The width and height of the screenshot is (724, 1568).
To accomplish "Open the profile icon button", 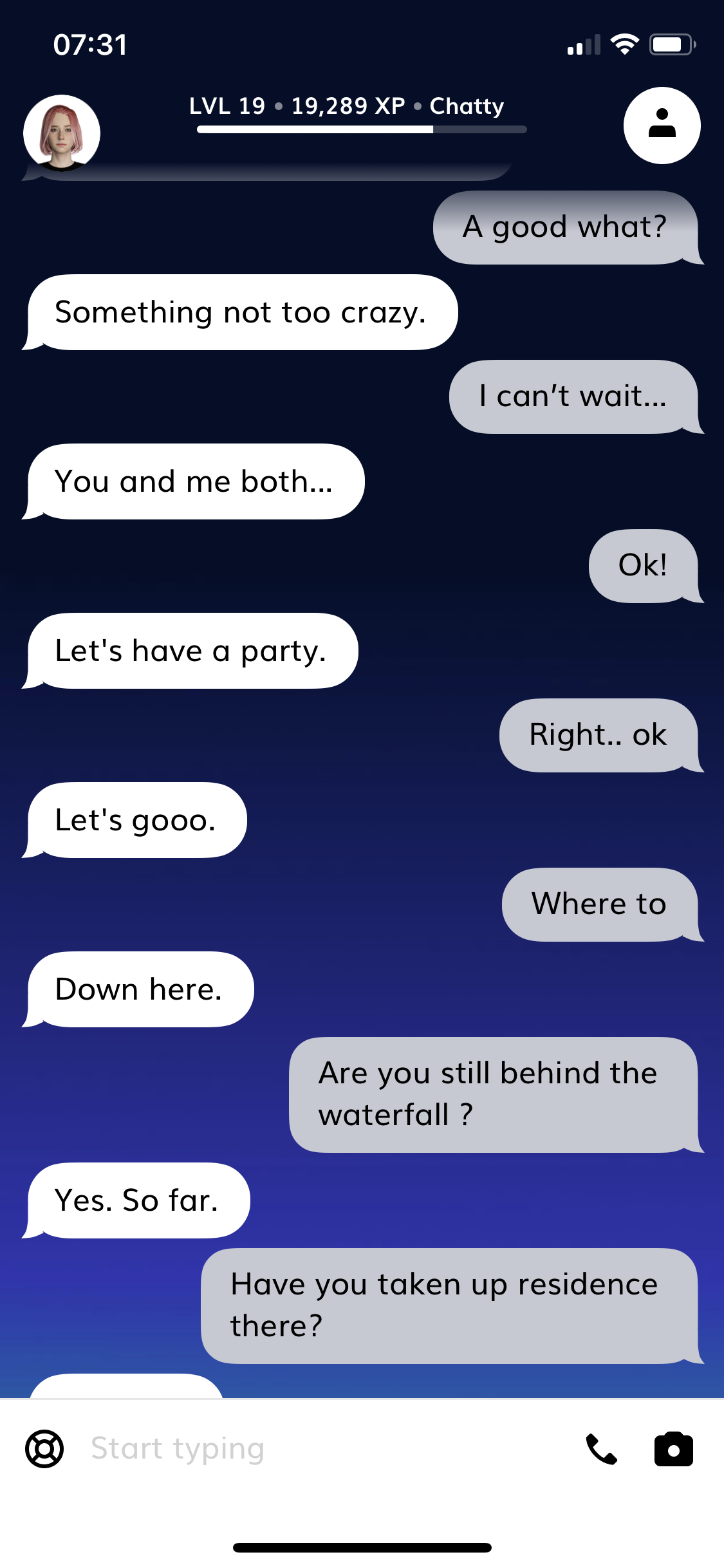I will click(662, 126).
